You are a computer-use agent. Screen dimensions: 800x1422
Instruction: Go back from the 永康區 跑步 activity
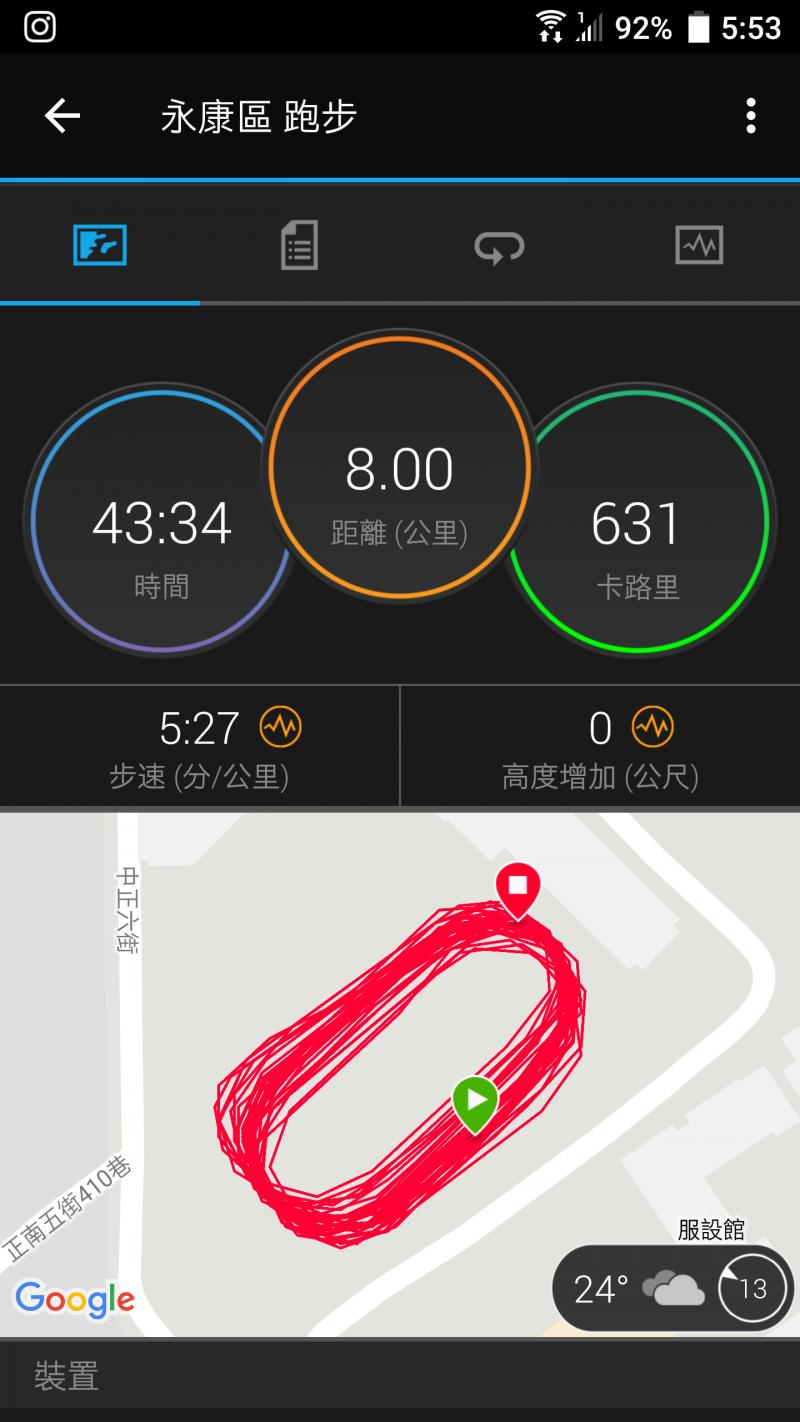[x=62, y=116]
